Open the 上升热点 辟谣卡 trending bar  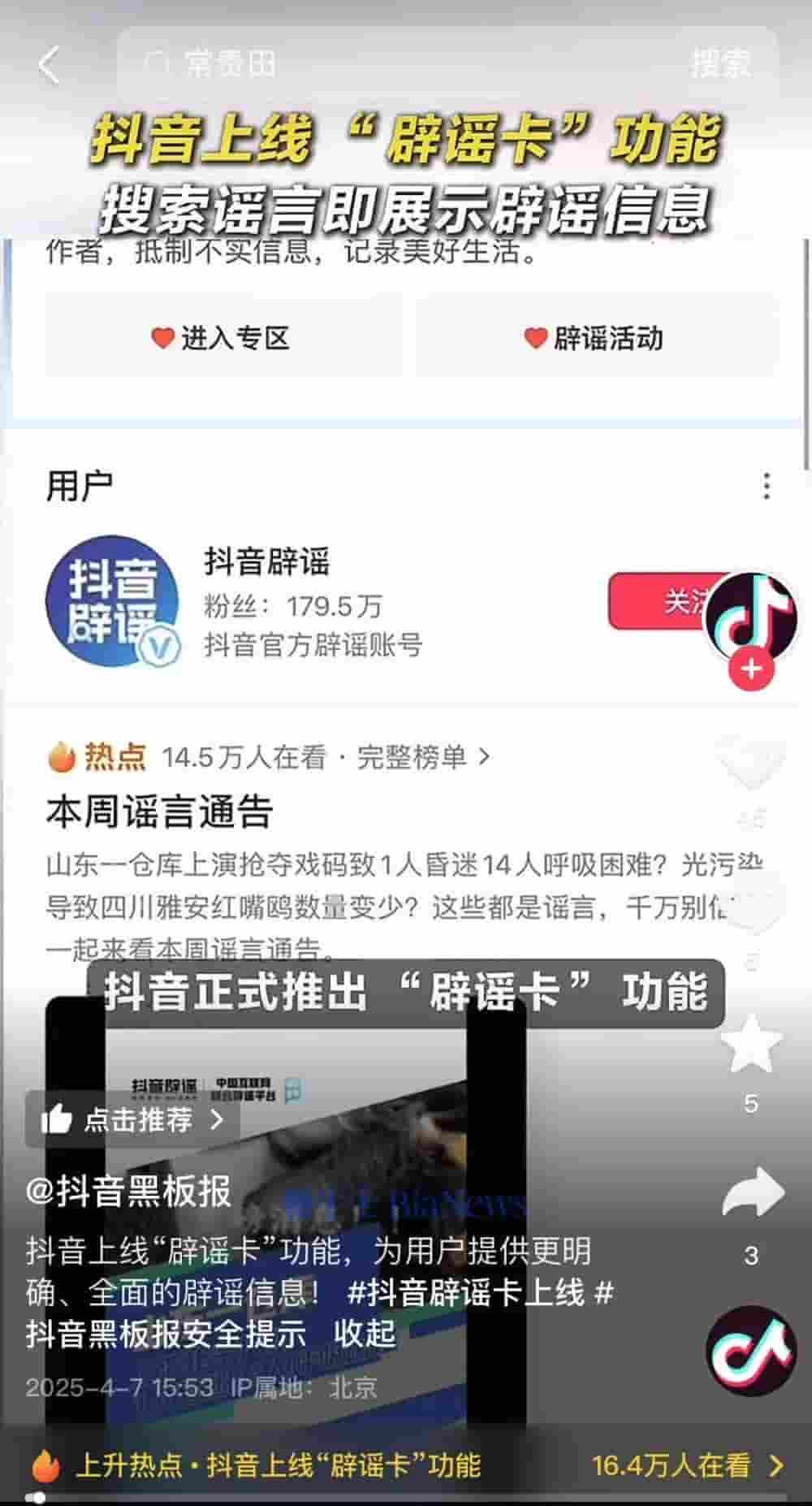click(x=406, y=1465)
